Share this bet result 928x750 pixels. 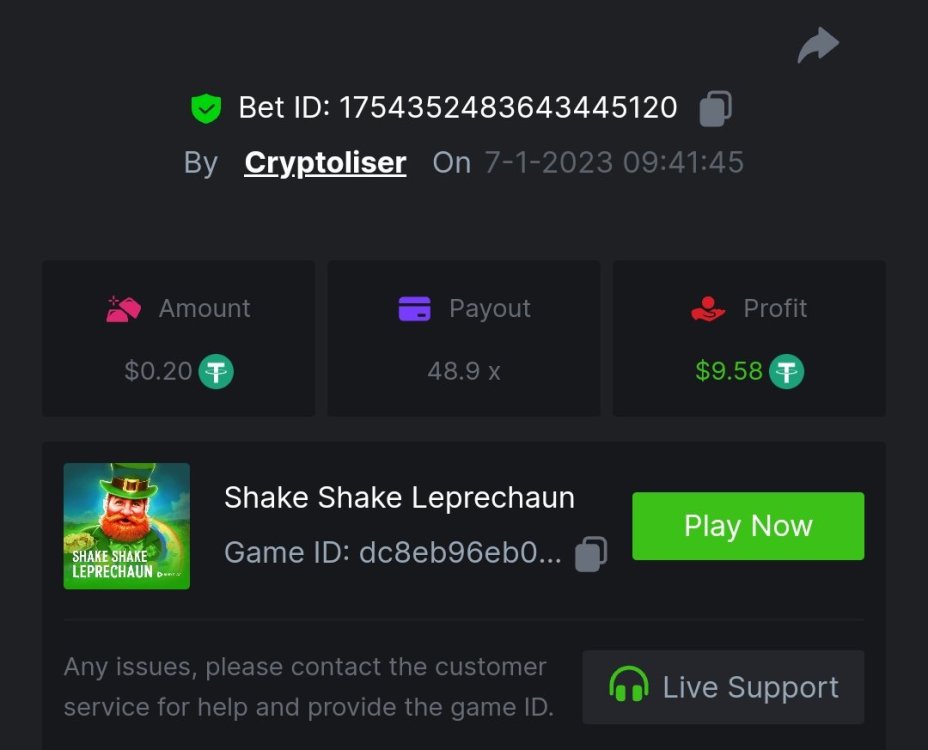817,46
